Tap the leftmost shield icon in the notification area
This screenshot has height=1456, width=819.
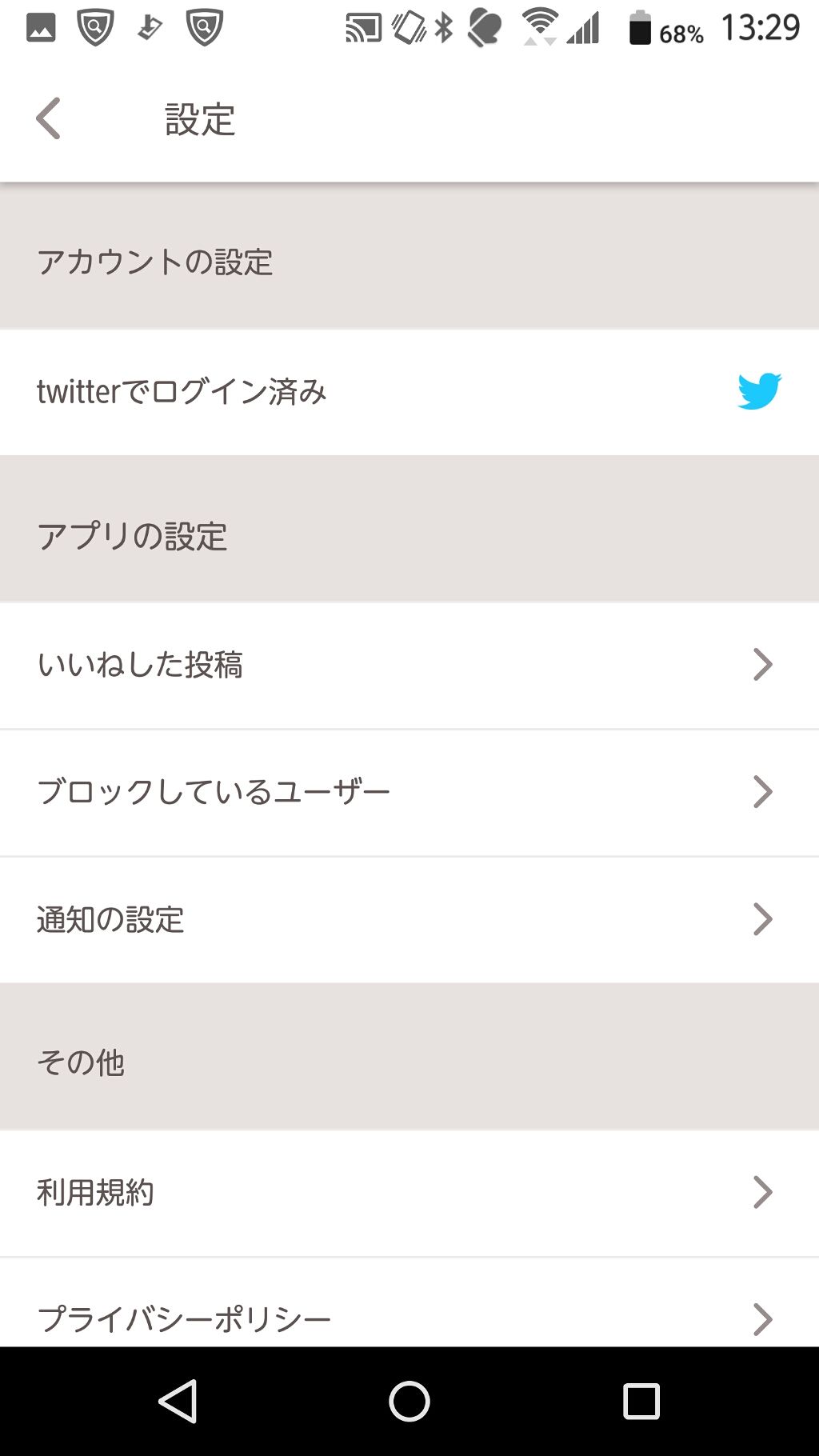point(94,26)
